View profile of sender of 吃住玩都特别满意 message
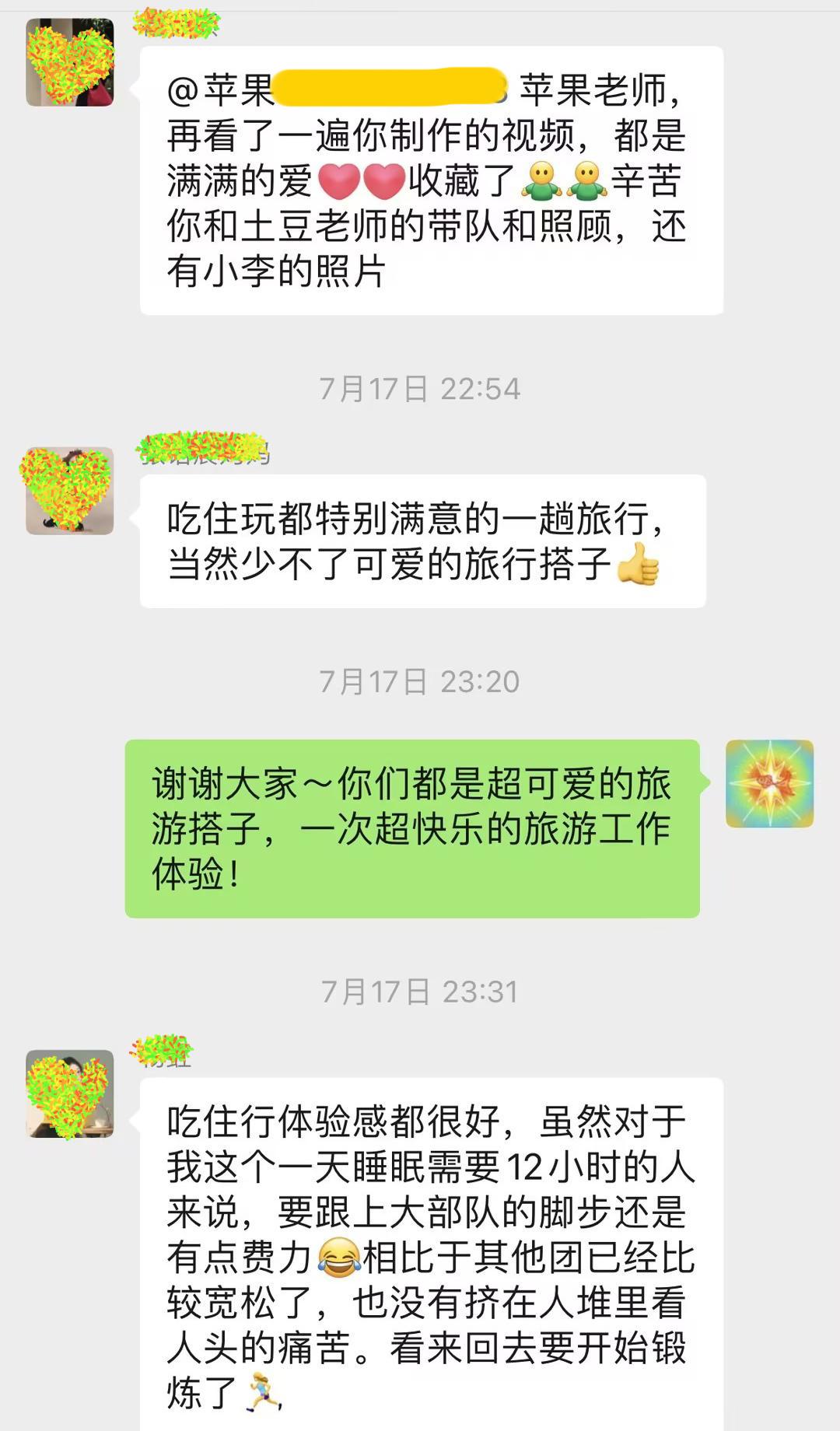Viewport: 840px width, 1431px height. (70, 491)
